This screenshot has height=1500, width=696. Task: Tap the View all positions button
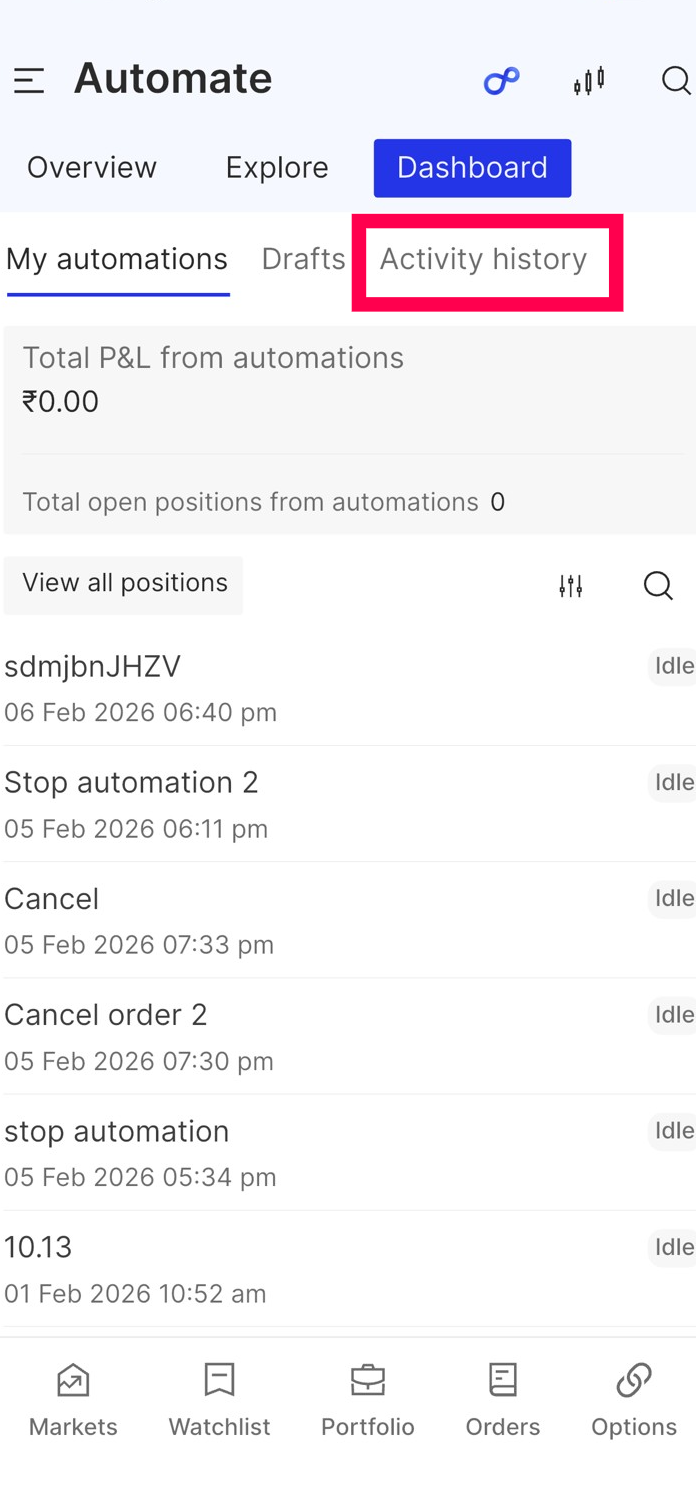tap(124, 584)
